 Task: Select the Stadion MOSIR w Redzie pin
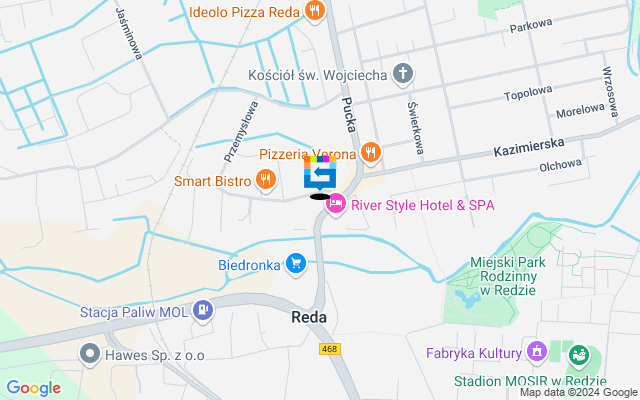click(578, 355)
